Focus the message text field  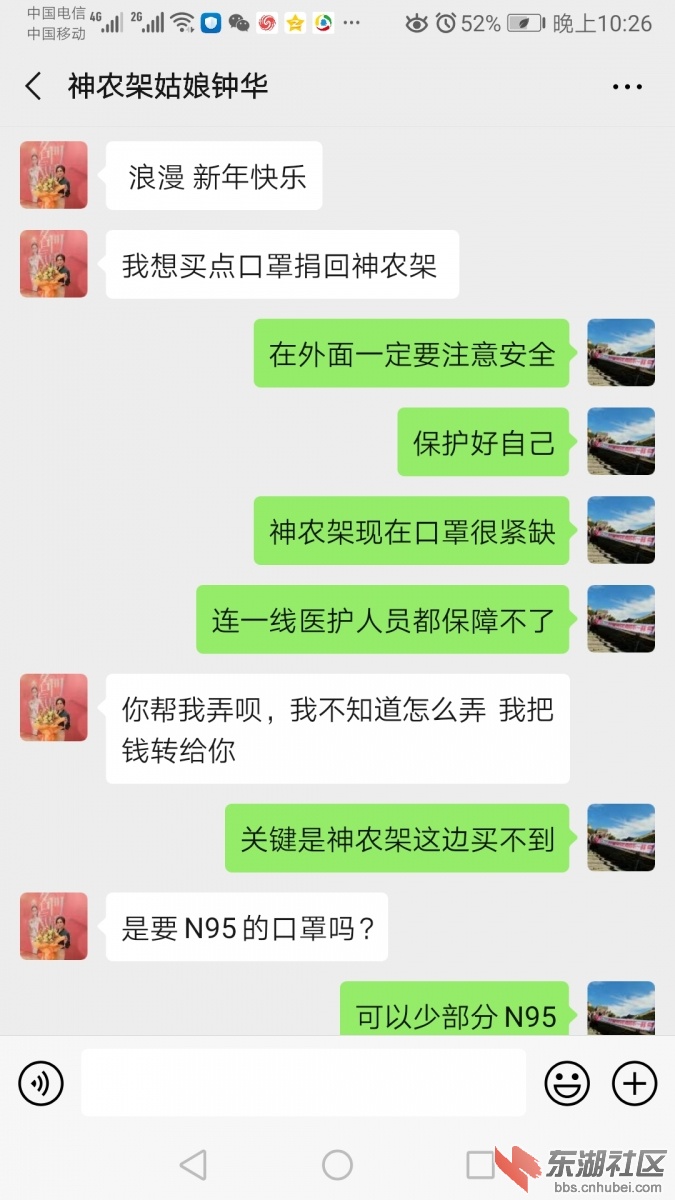(x=303, y=1083)
